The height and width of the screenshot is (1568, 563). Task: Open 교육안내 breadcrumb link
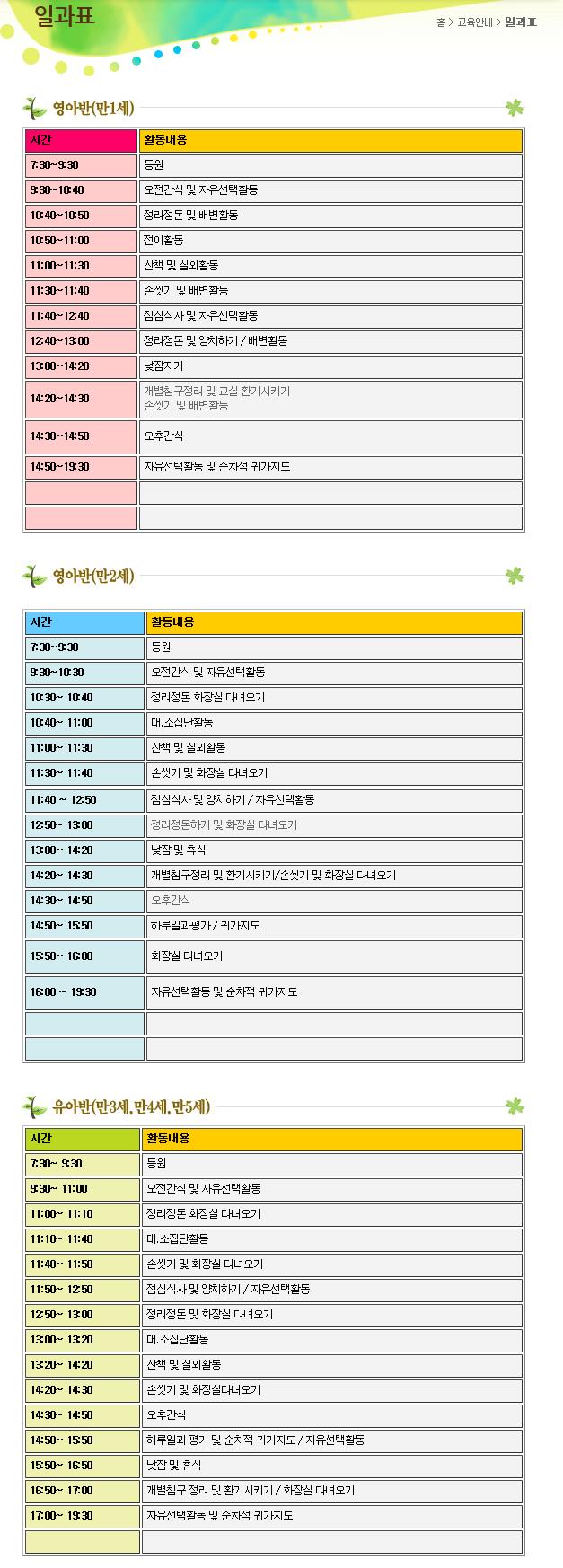tap(474, 22)
